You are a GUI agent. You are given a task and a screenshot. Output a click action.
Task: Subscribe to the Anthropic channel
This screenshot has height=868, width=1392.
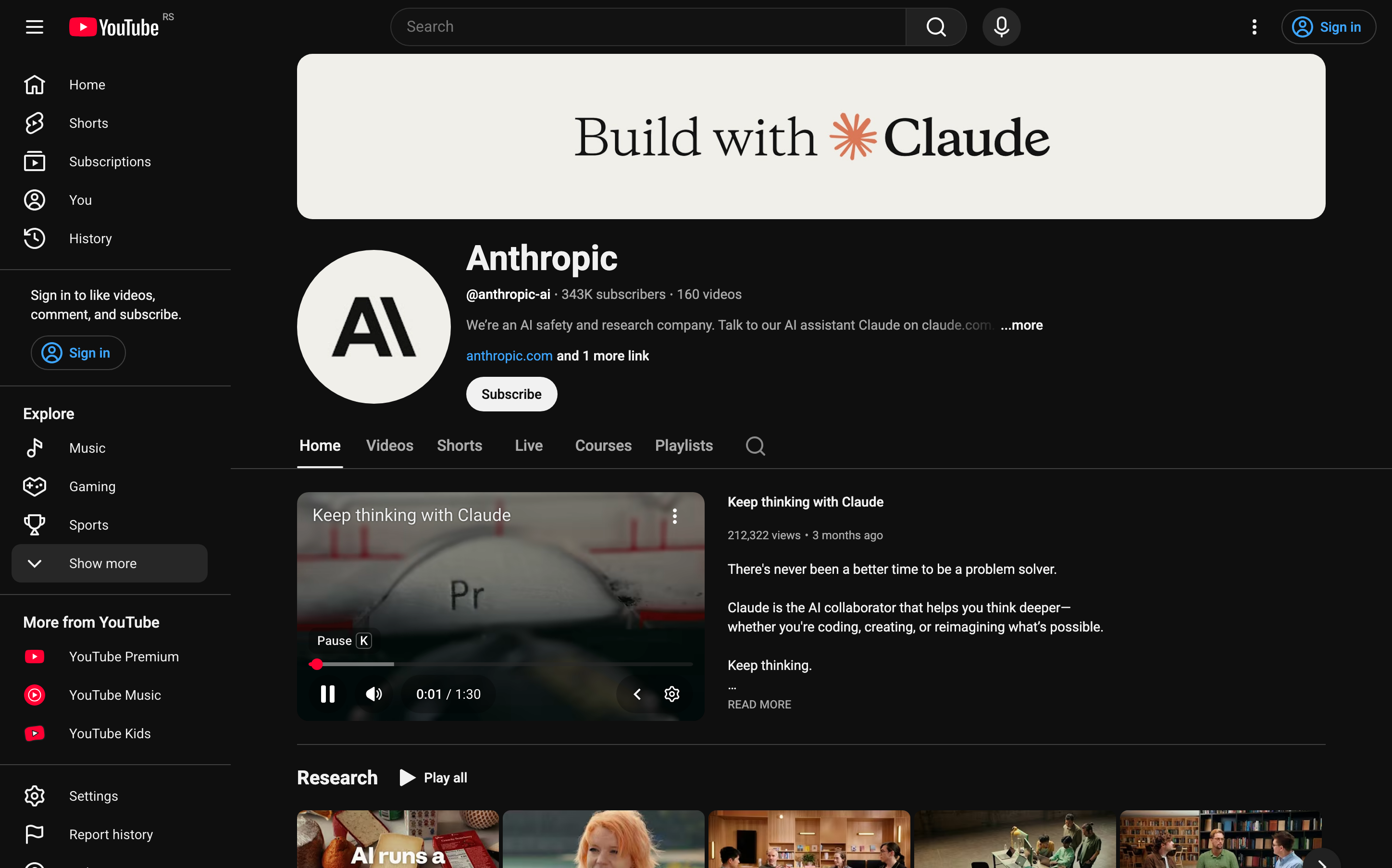pyautogui.click(x=511, y=395)
